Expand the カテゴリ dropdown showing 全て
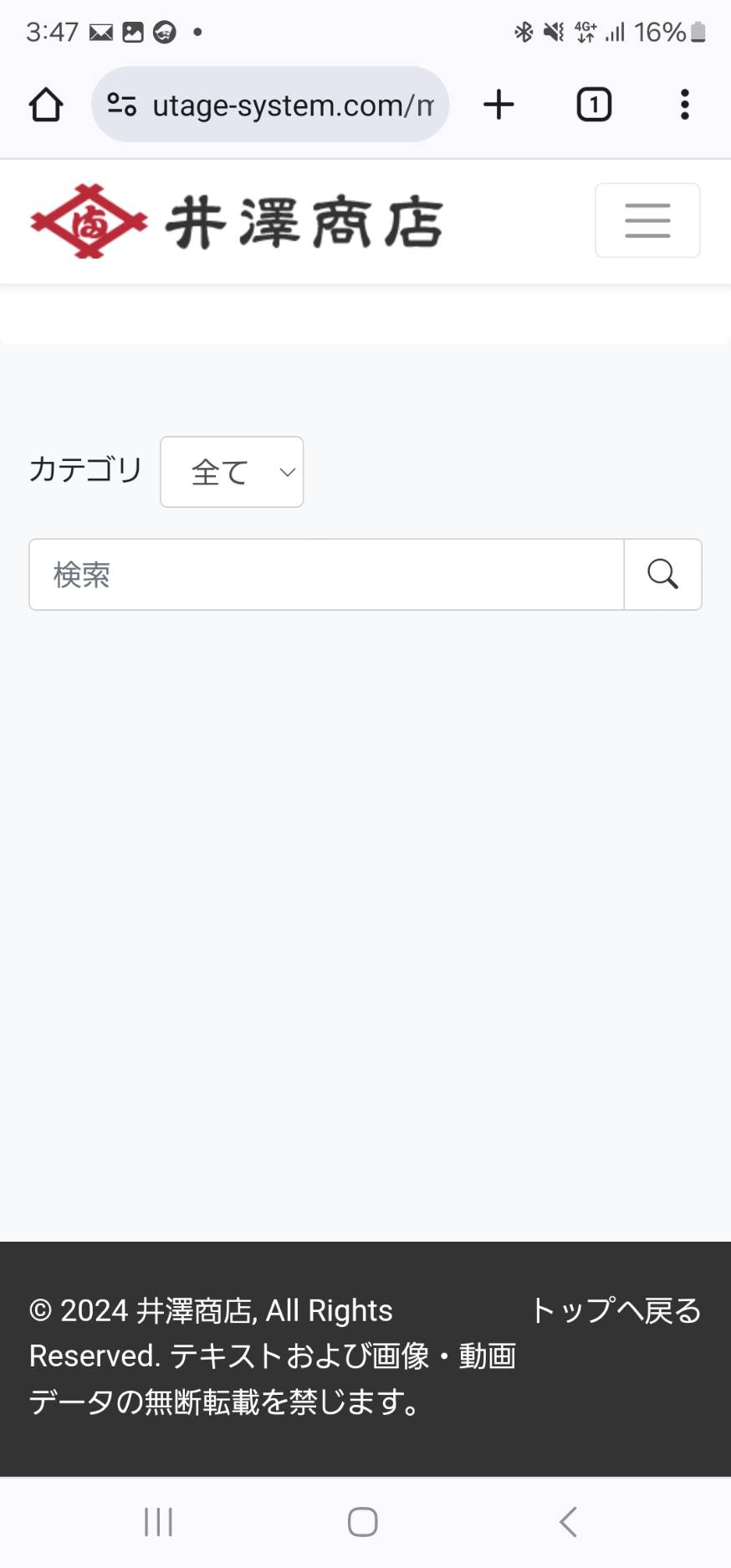 click(232, 472)
